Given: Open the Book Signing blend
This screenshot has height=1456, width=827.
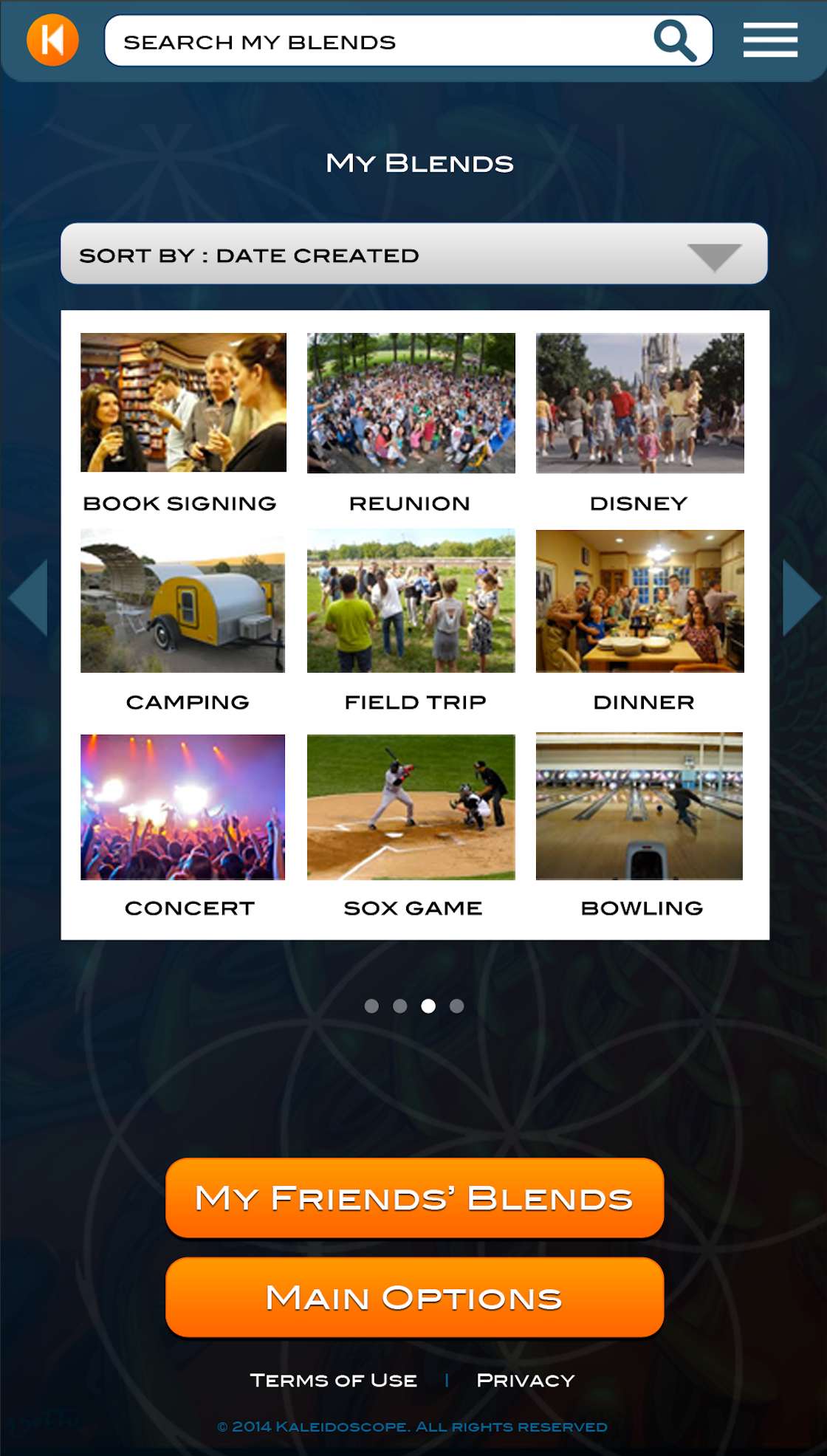Looking at the screenshot, I should click(x=183, y=403).
